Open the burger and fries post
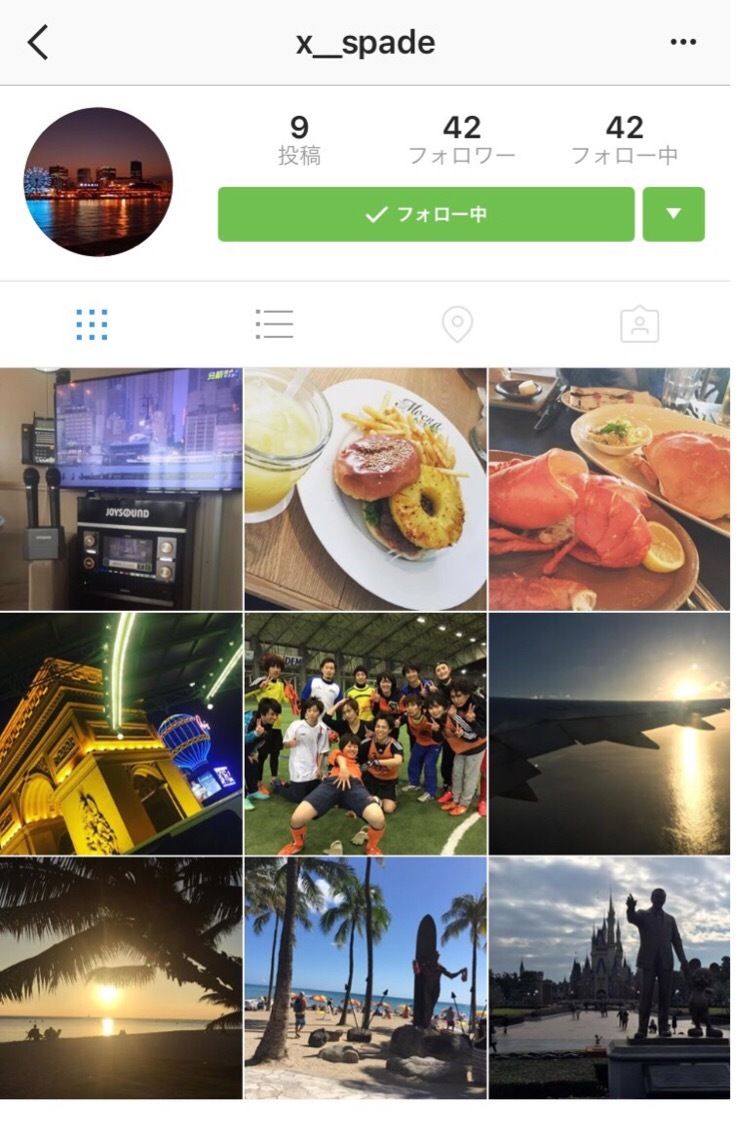 click(x=365, y=489)
